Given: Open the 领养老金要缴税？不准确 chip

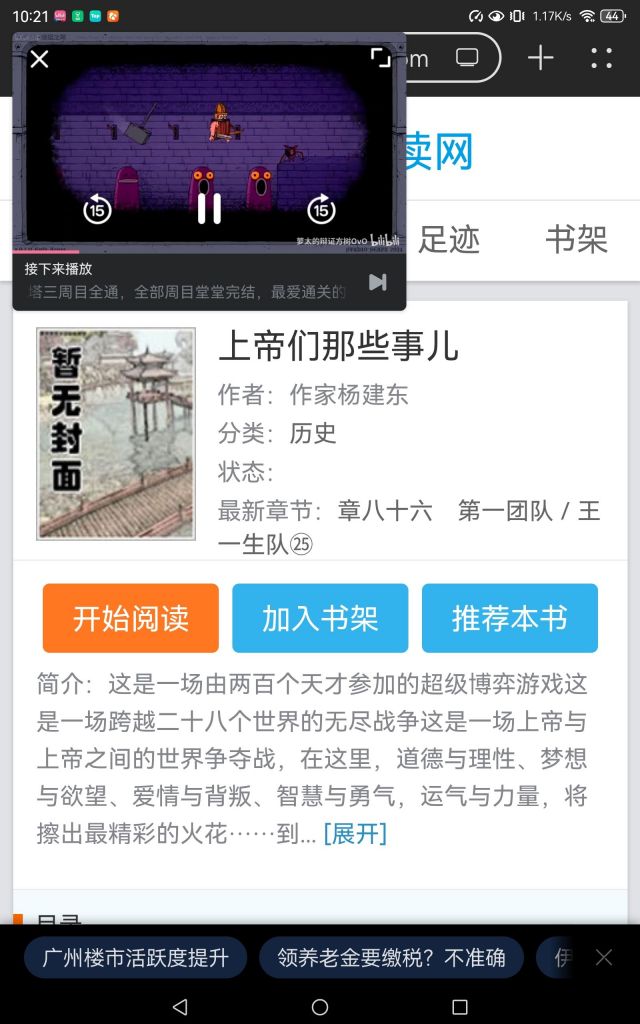Looking at the screenshot, I should [x=391, y=957].
